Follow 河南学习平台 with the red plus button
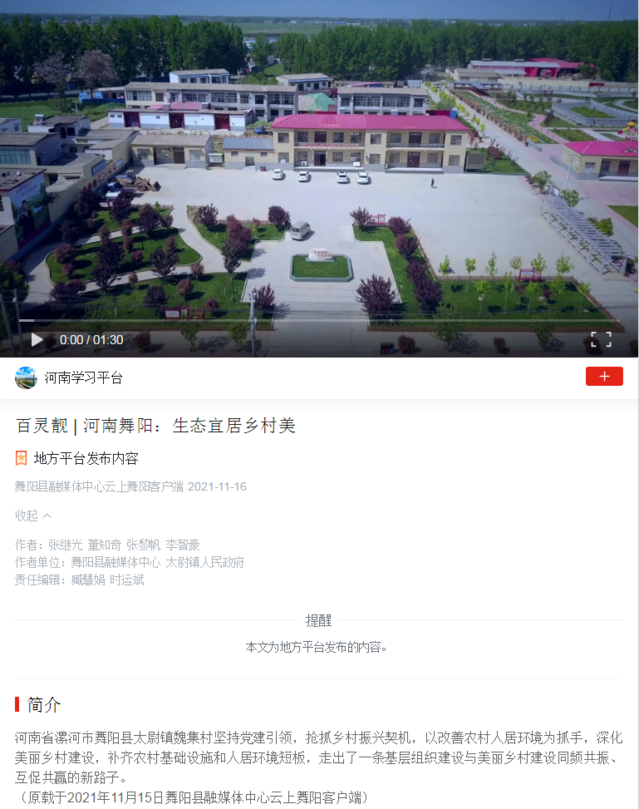The image size is (639, 809). pyautogui.click(x=604, y=376)
